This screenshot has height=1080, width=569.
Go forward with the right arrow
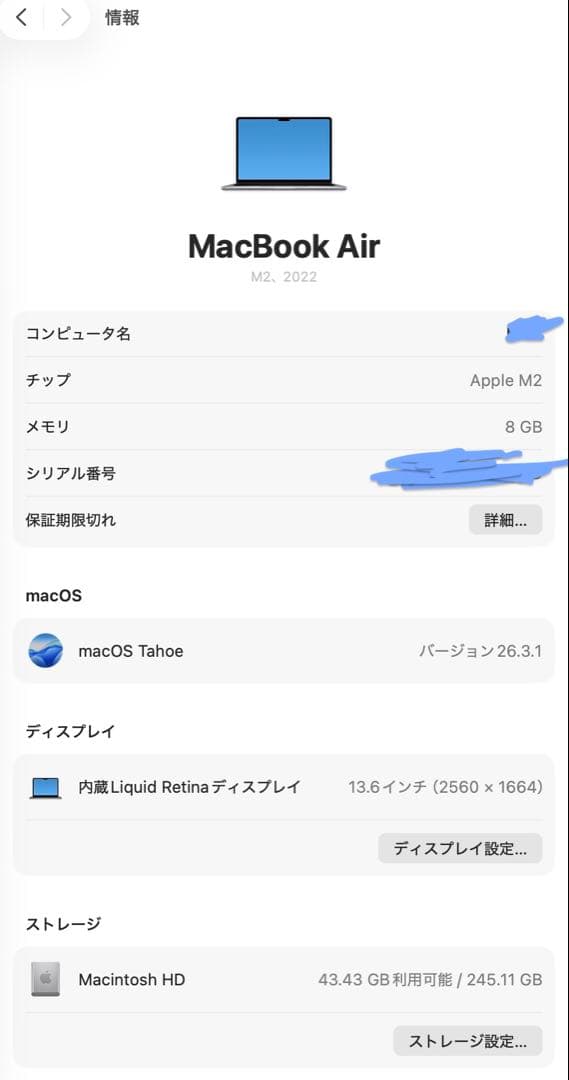(x=65, y=17)
